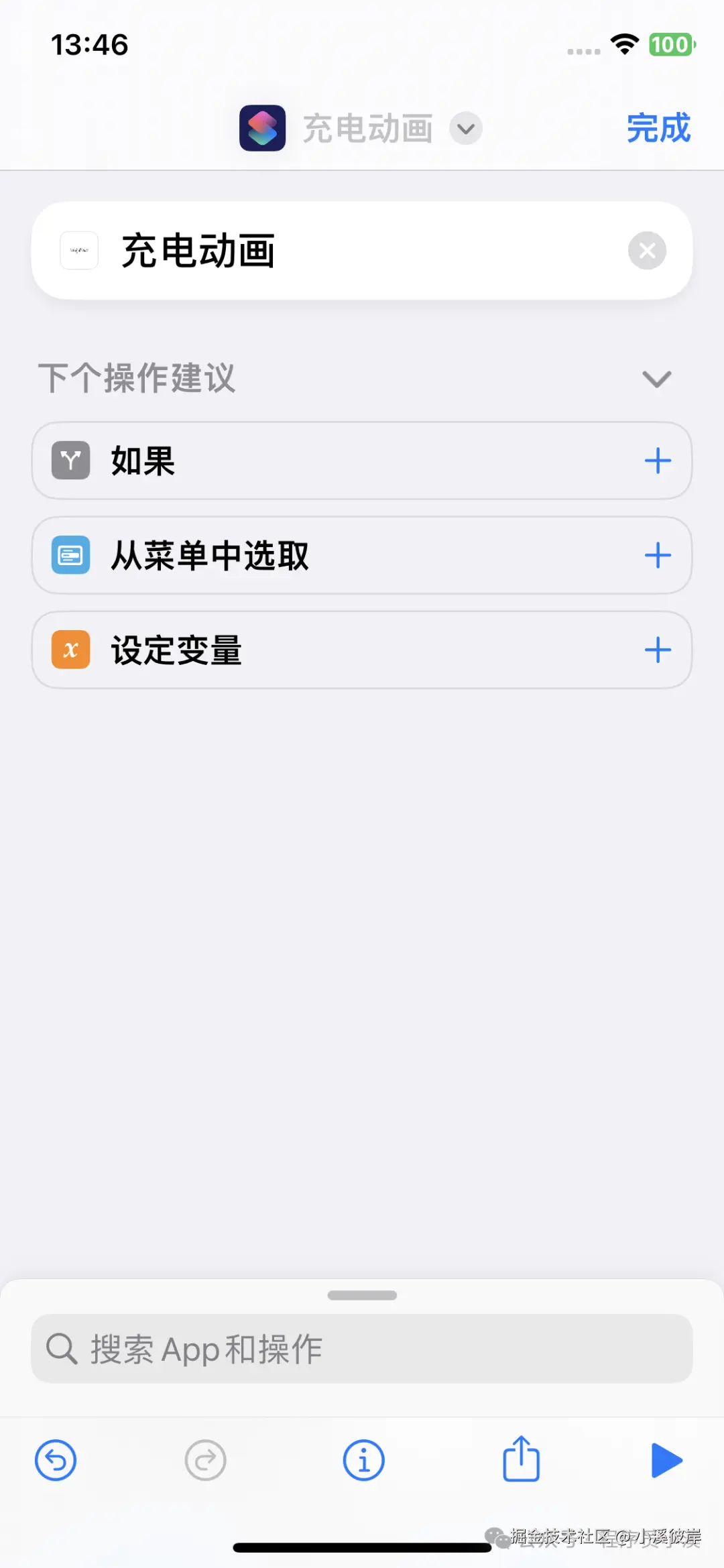Expand the actions drawer handle above search
This screenshot has width=724, height=1568.
(362, 1294)
